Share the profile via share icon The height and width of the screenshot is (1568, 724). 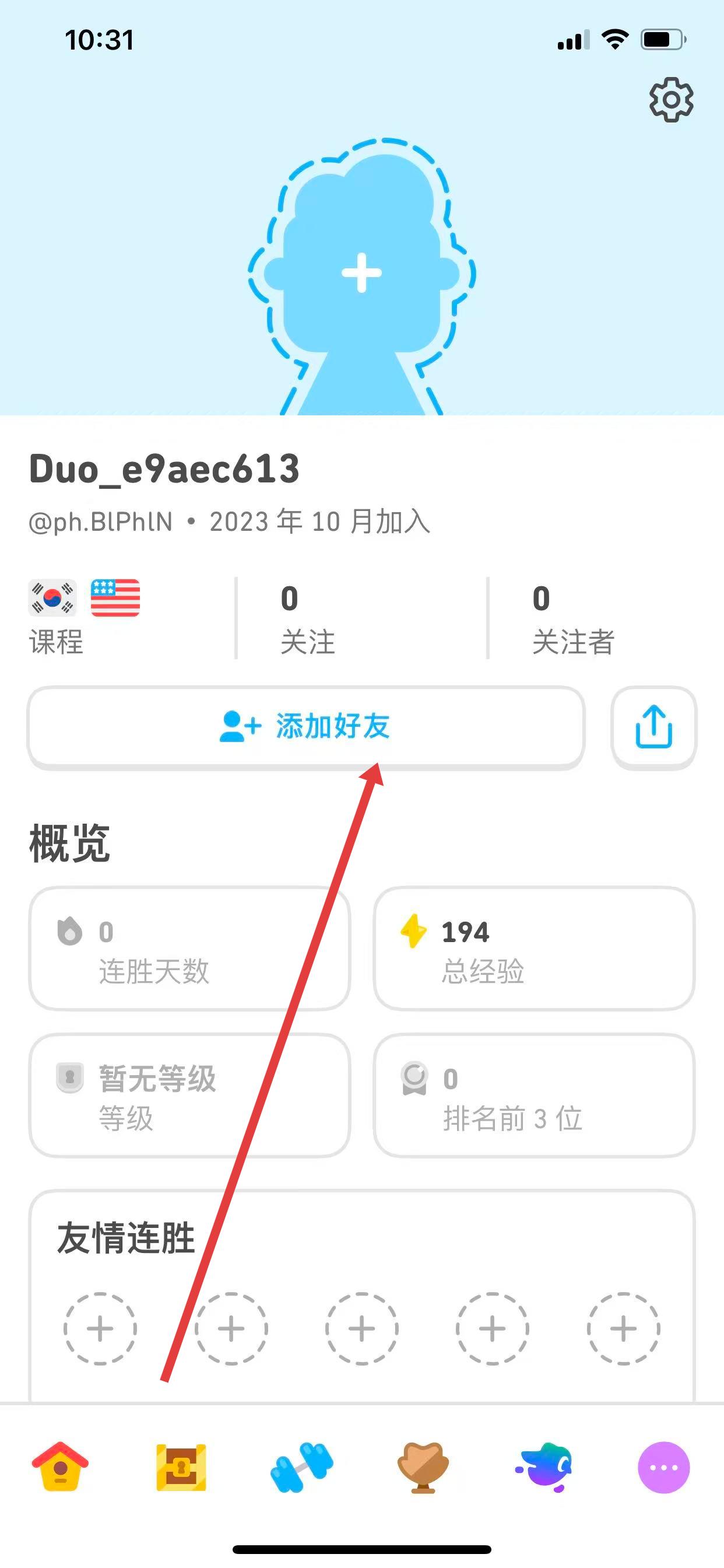coord(653,726)
